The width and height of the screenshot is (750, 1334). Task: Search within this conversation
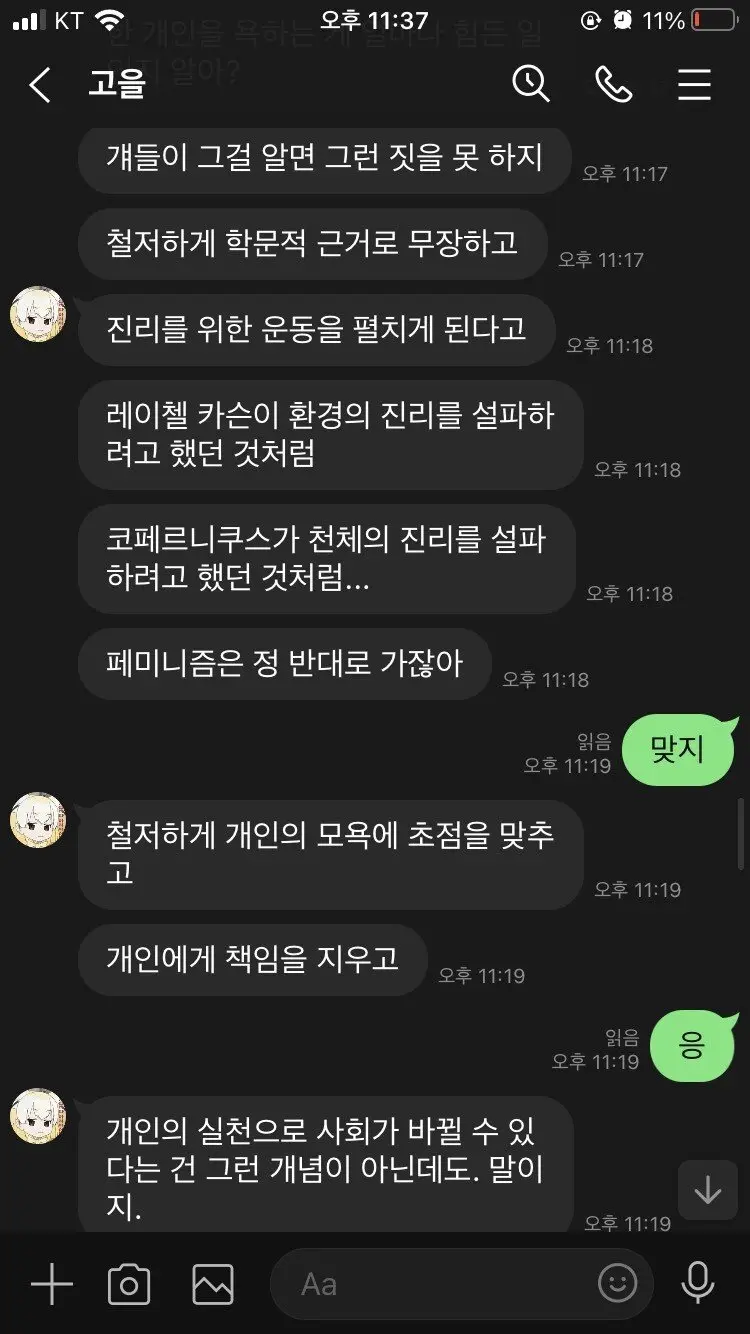[531, 85]
